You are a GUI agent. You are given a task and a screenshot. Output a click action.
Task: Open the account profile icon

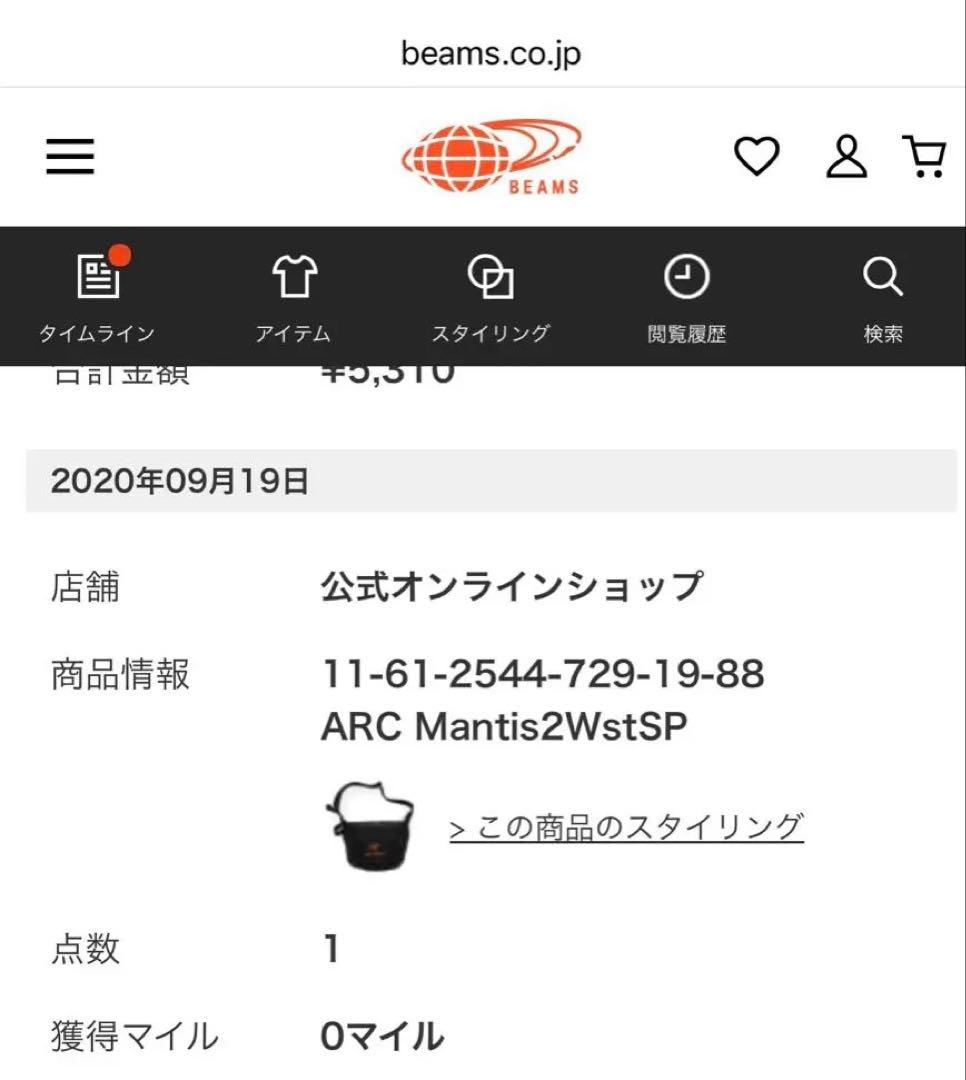[846, 155]
